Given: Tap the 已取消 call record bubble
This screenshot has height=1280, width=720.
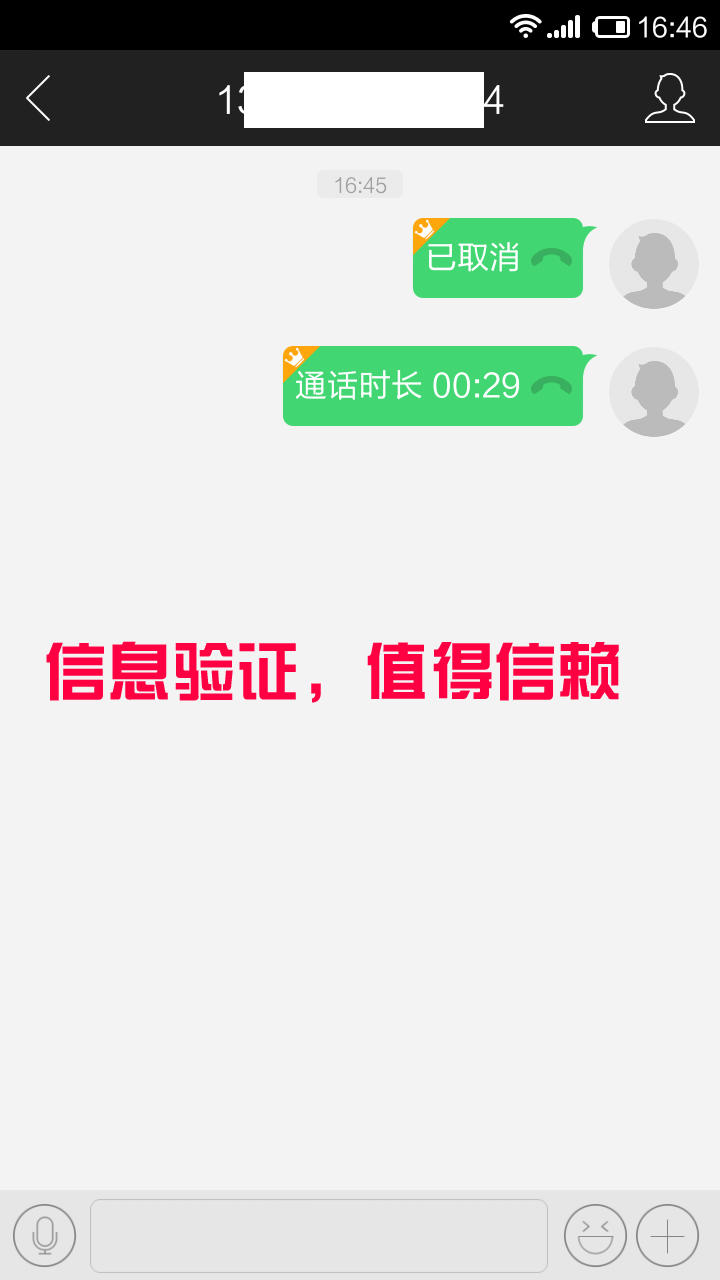Looking at the screenshot, I should coord(498,258).
